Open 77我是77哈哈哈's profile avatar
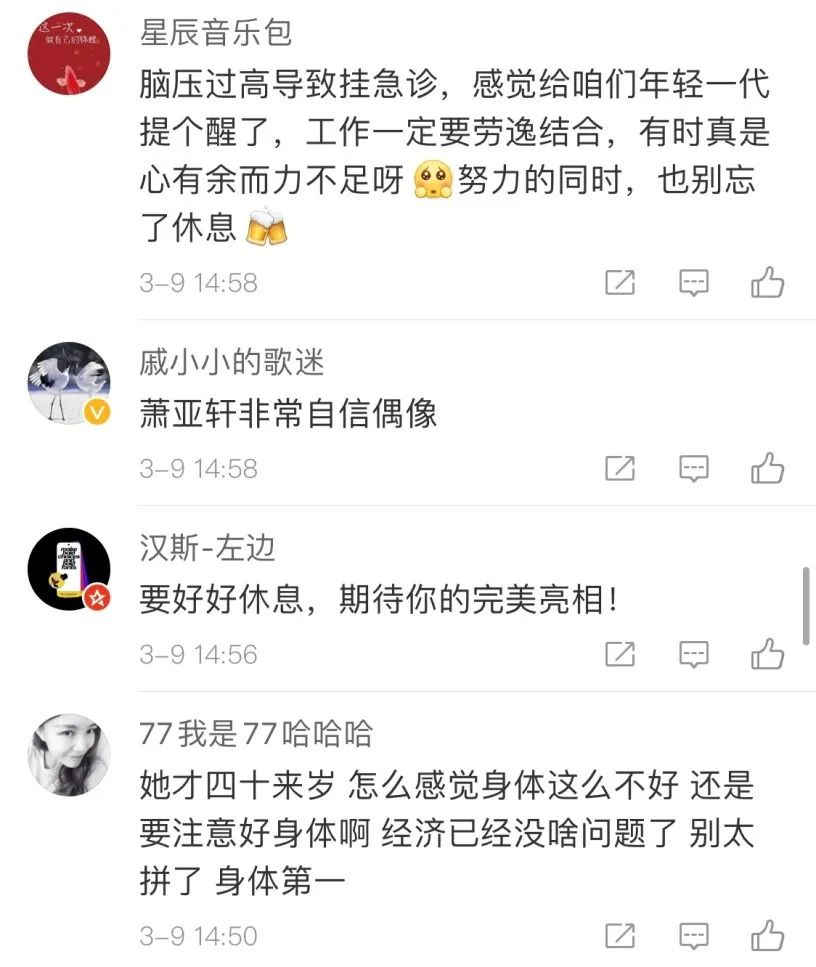816x967 pixels. click(x=69, y=755)
